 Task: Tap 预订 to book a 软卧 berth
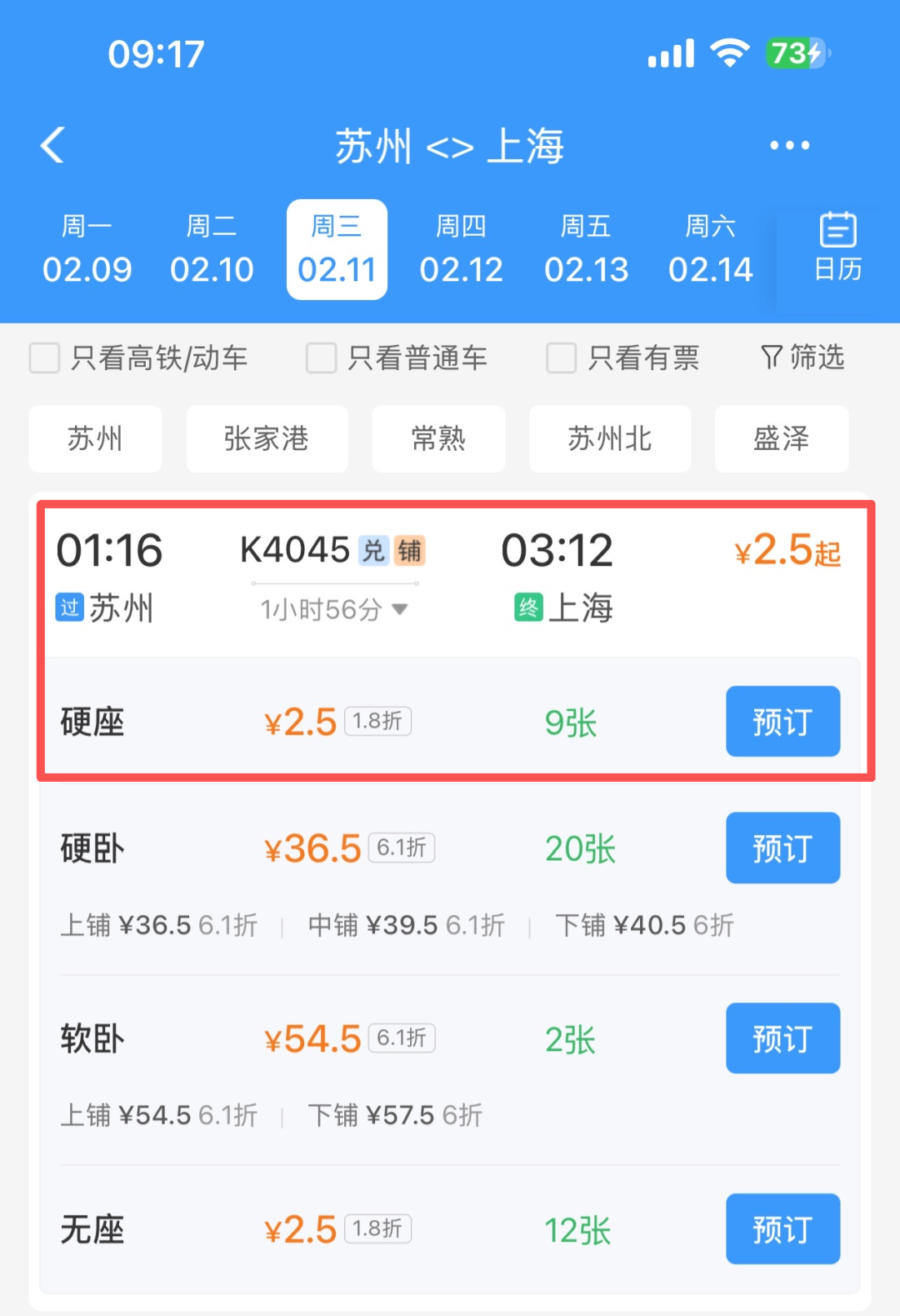[x=782, y=1038]
